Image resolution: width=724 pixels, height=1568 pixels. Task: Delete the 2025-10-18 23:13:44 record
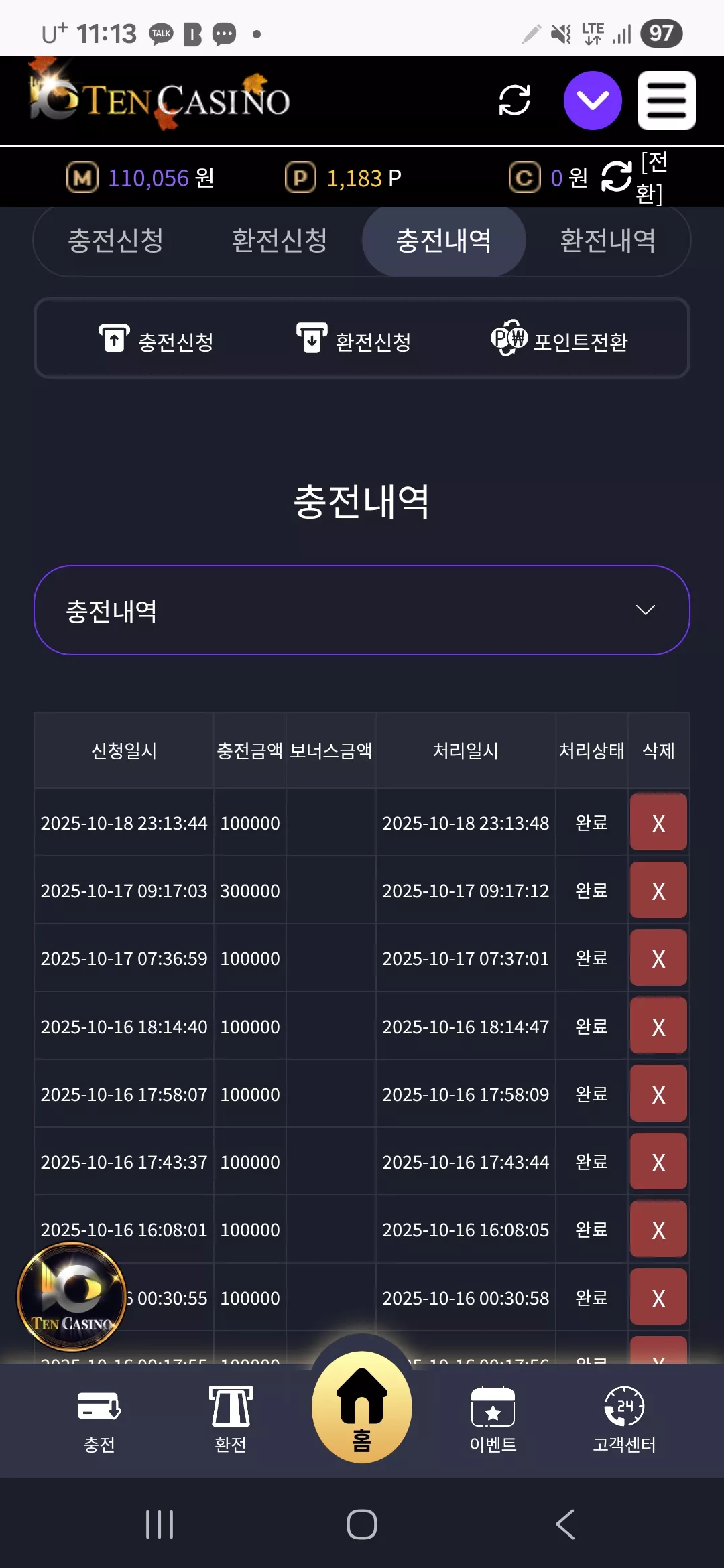tap(658, 822)
